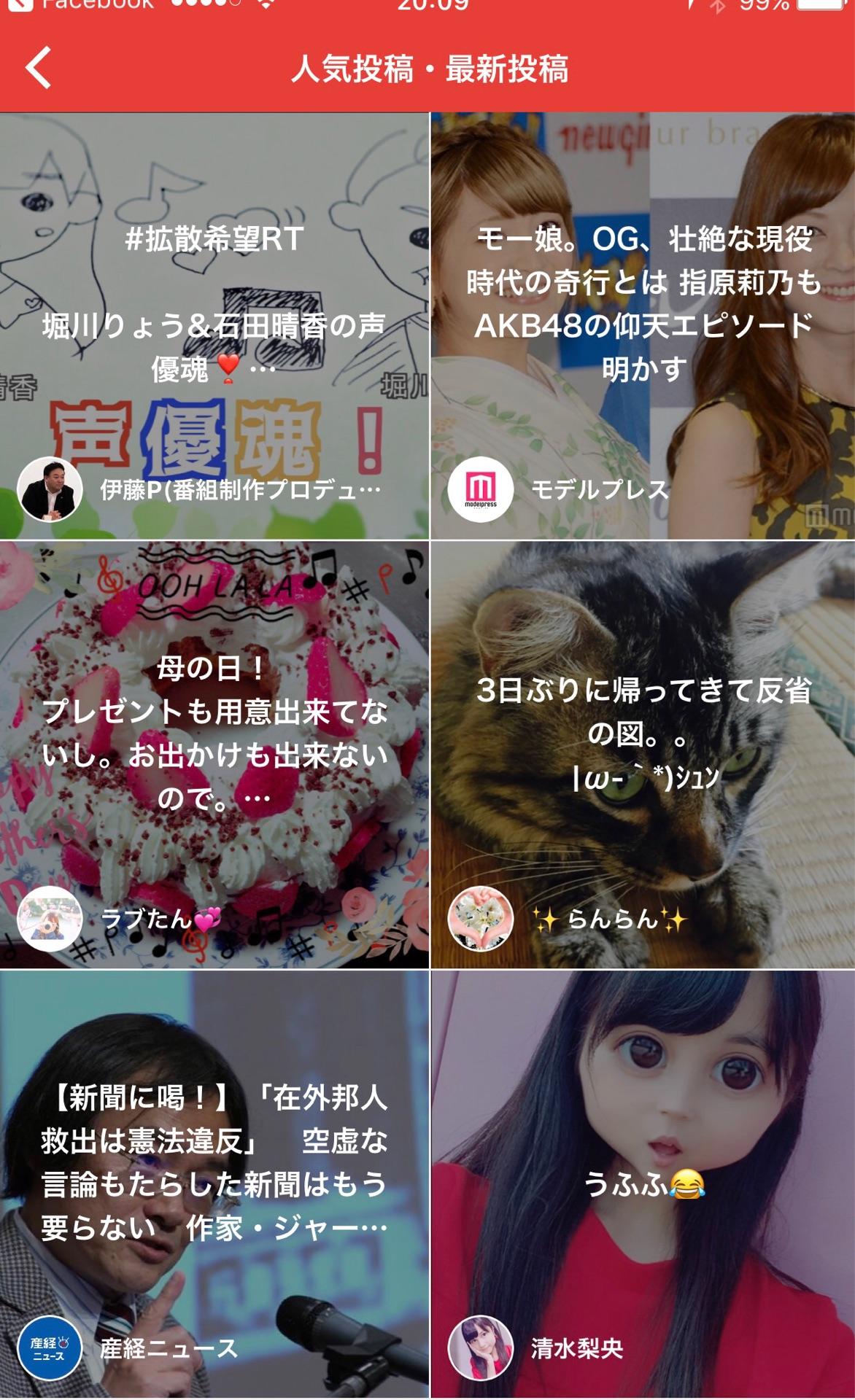This screenshot has width=855, height=1400.
Task: Return to Facebook via the status bar link
Action: (x=80, y=6)
